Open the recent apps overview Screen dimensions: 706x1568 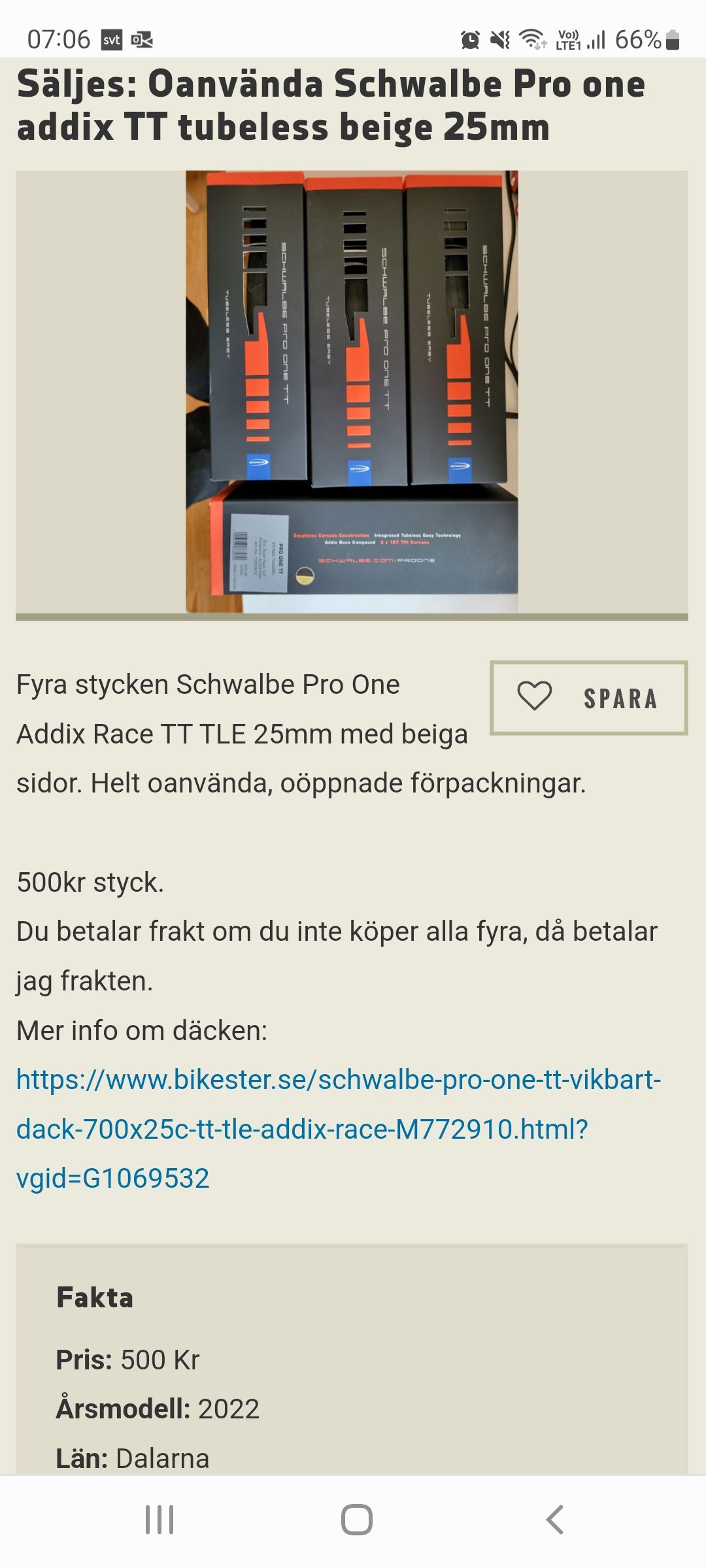[x=160, y=1520]
